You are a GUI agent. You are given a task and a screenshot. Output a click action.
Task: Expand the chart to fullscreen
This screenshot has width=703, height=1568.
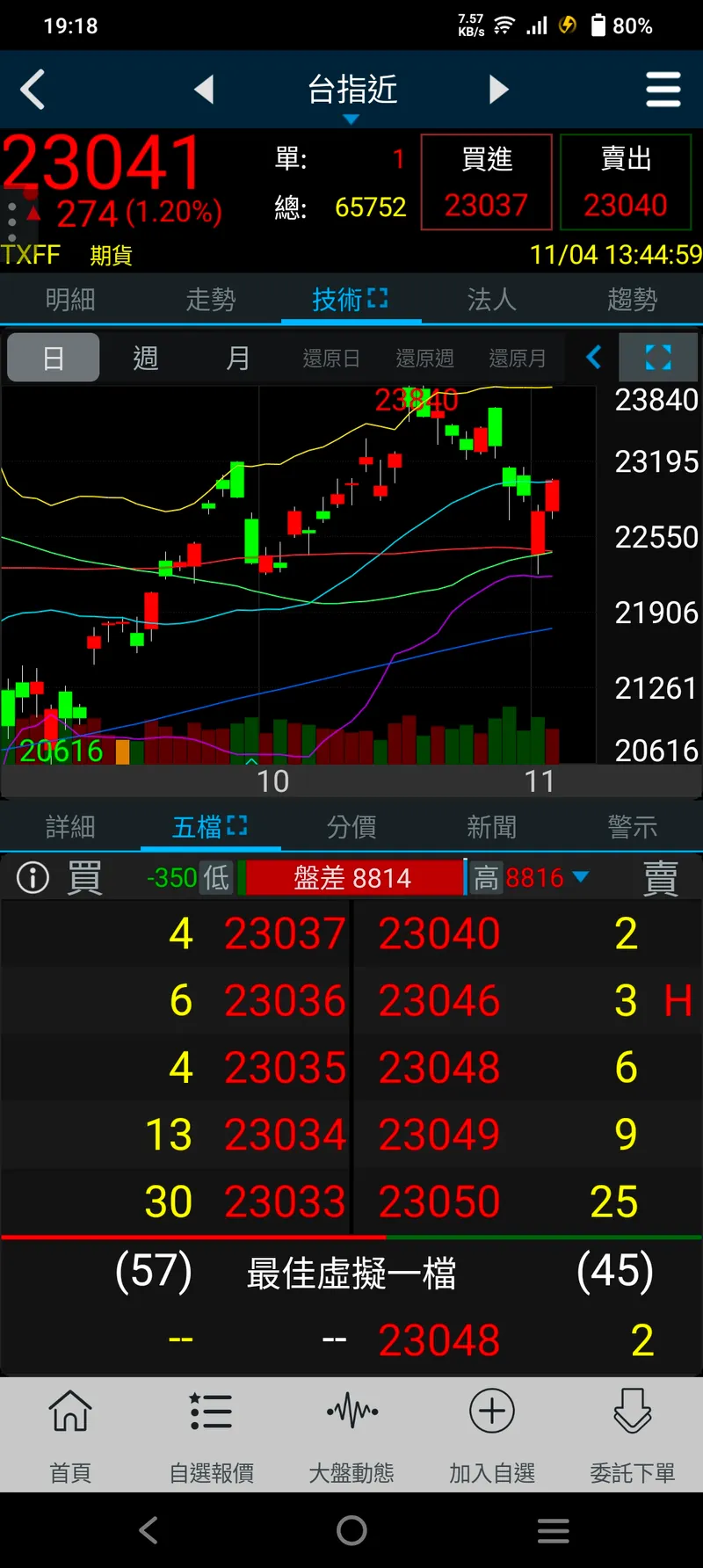(658, 358)
